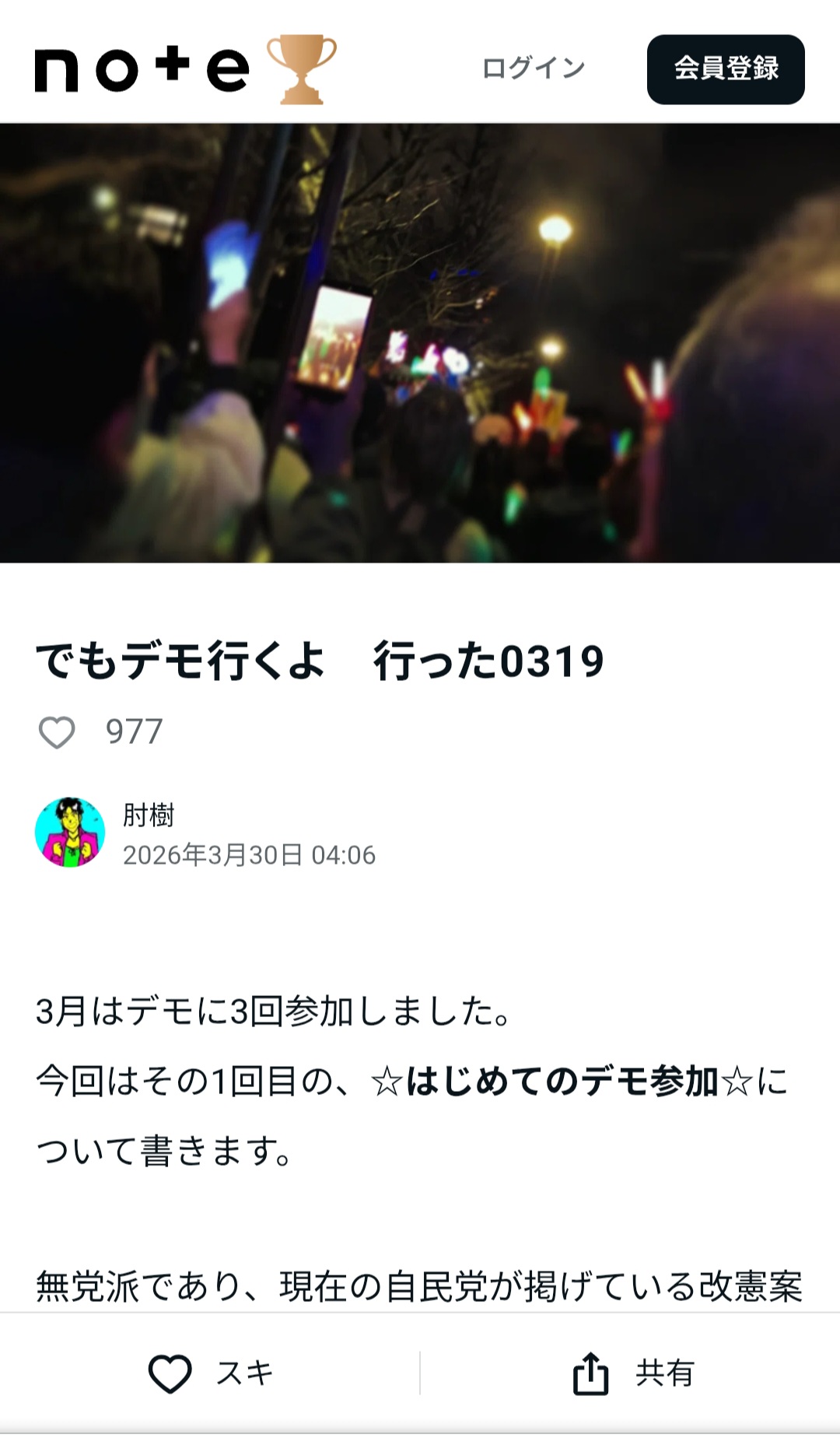Like the article with the heart under the title
The width and height of the screenshot is (840, 1438).
tap(57, 732)
